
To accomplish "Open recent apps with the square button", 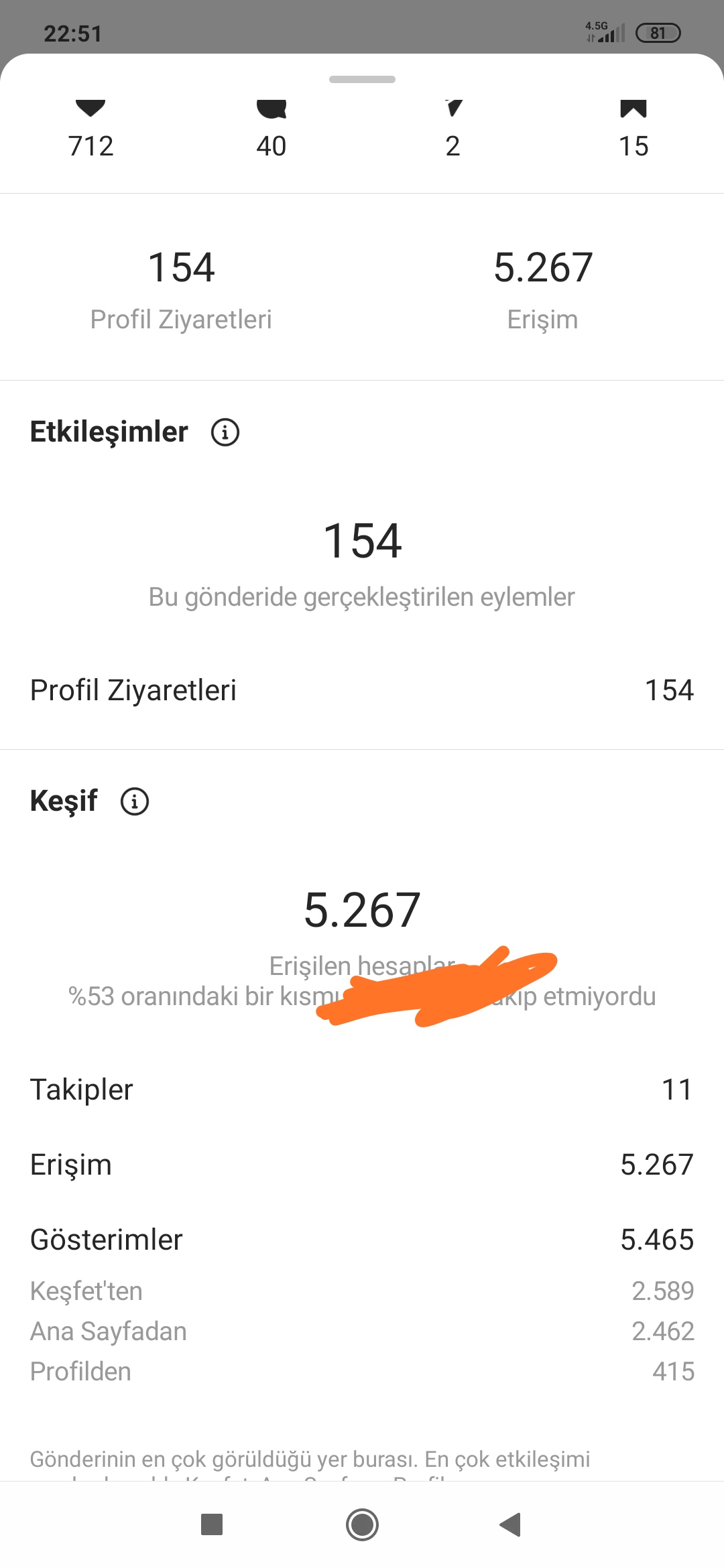I will [212, 1524].
